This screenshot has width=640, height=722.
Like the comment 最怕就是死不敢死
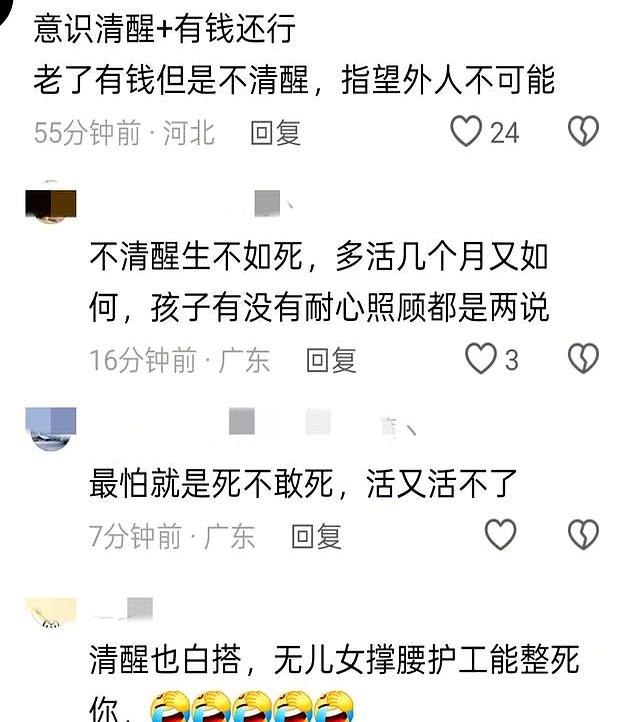coord(499,535)
